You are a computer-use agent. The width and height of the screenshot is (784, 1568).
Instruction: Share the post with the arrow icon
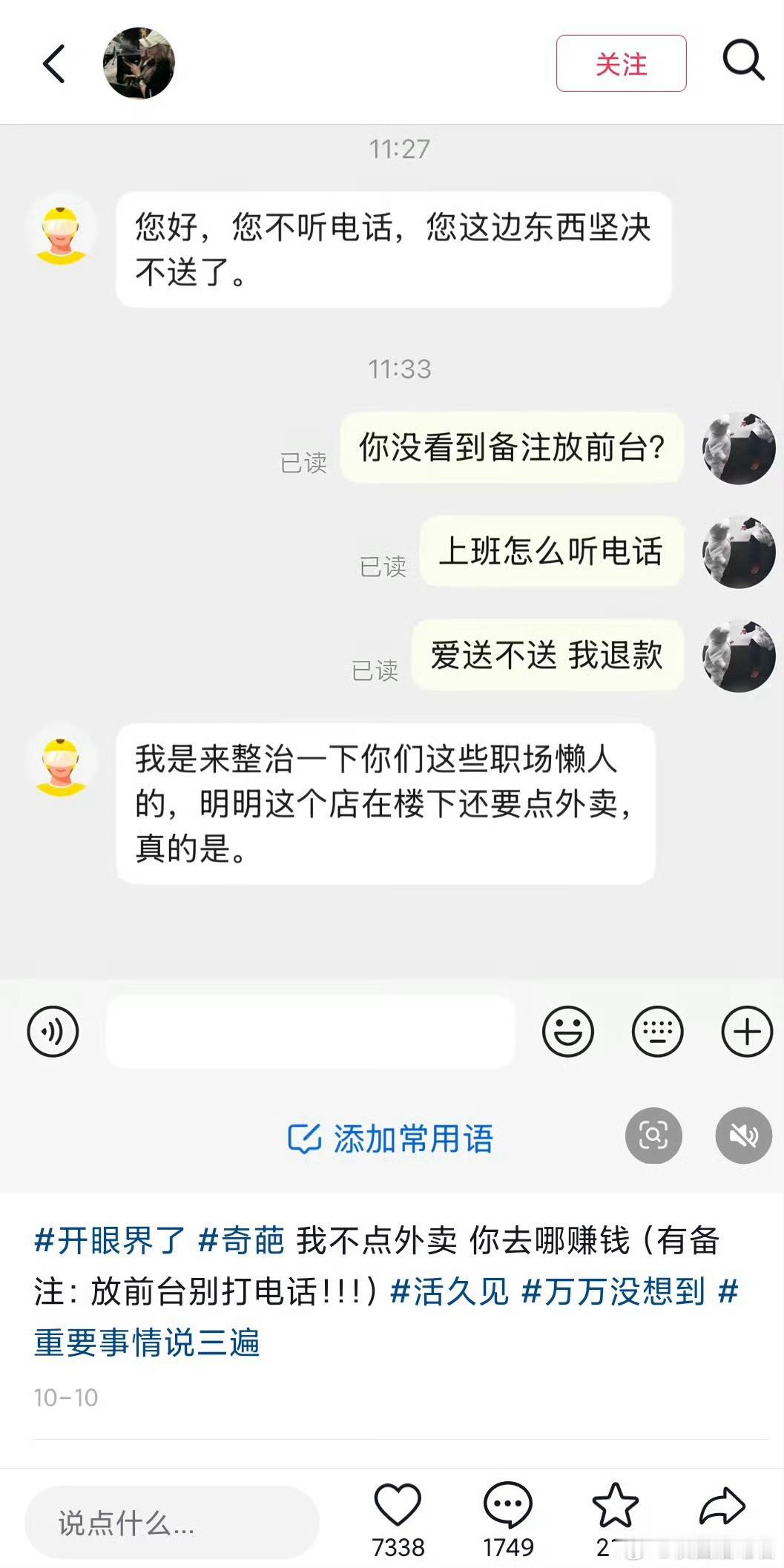(x=722, y=1506)
